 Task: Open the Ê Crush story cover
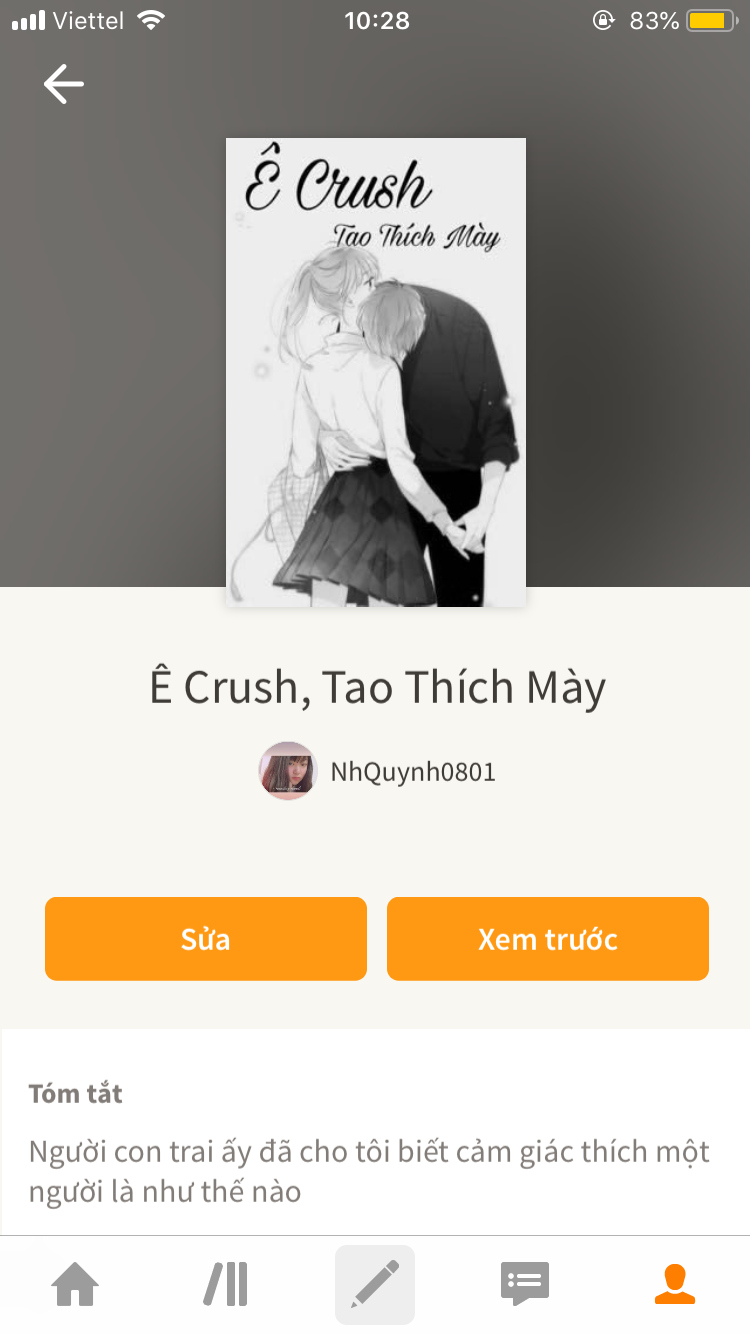click(x=376, y=372)
